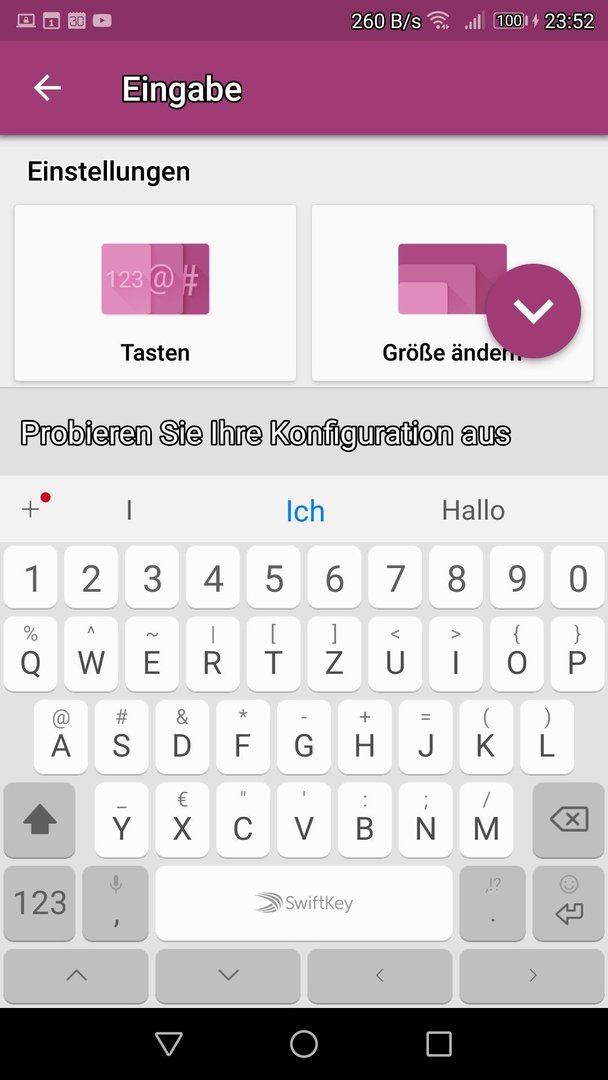Collapse keyboard with round chevron button

(534, 311)
